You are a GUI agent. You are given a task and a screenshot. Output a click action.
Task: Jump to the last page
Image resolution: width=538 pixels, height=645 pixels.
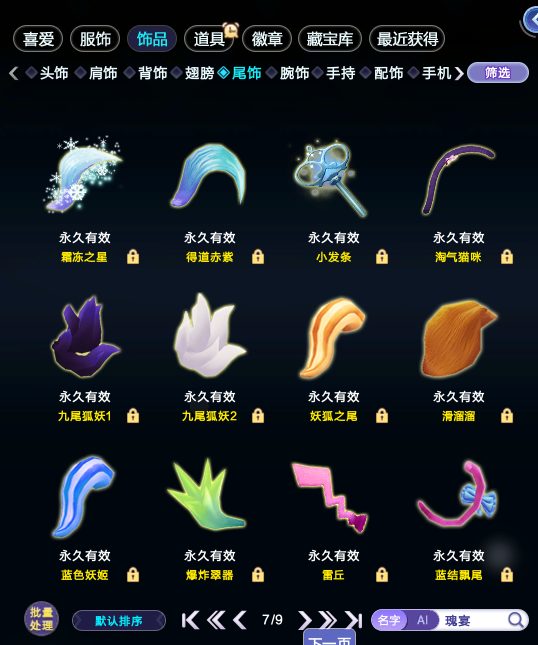pos(353,620)
